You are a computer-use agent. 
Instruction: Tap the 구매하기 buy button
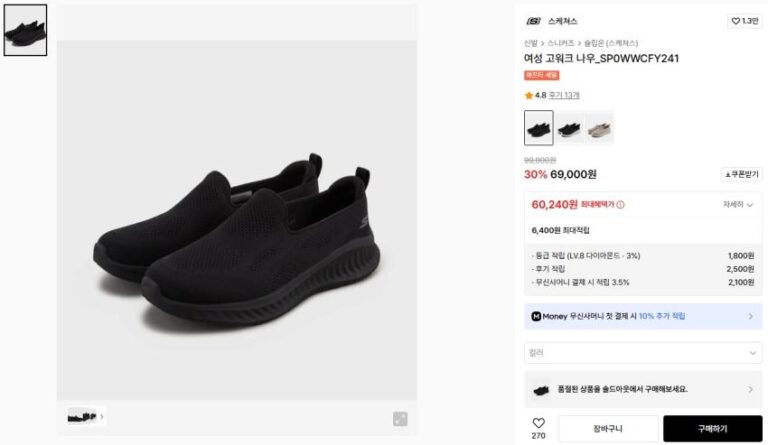point(712,428)
